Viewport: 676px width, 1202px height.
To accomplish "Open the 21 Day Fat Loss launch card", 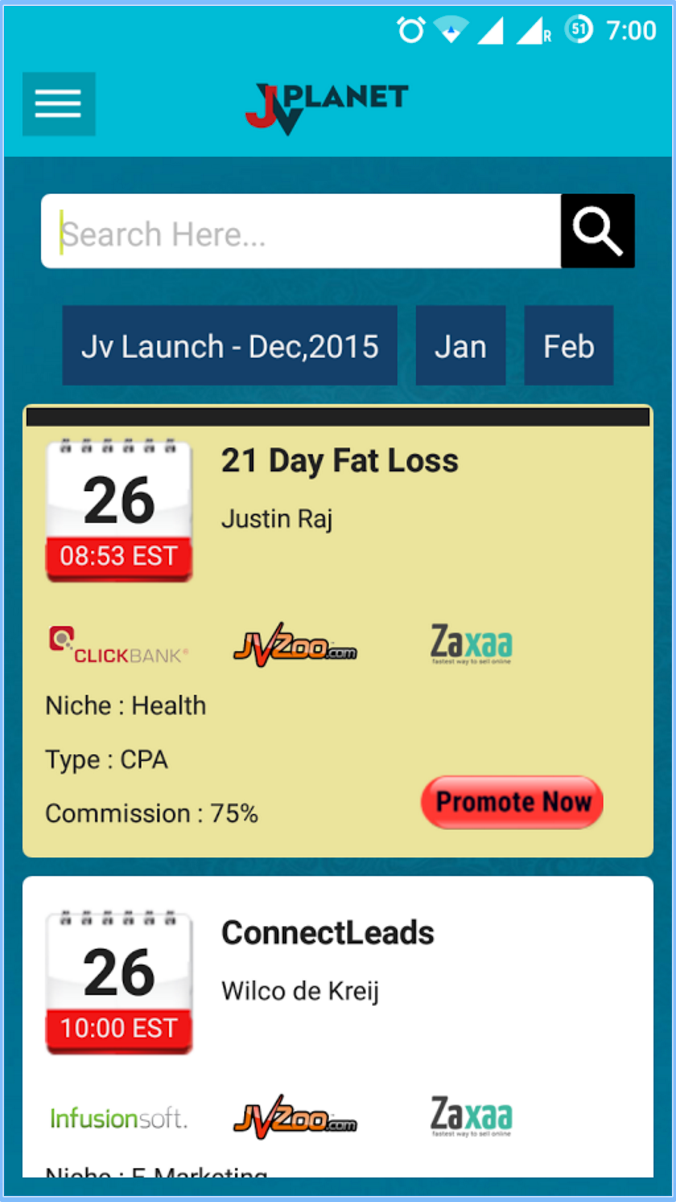I will 339,461.
